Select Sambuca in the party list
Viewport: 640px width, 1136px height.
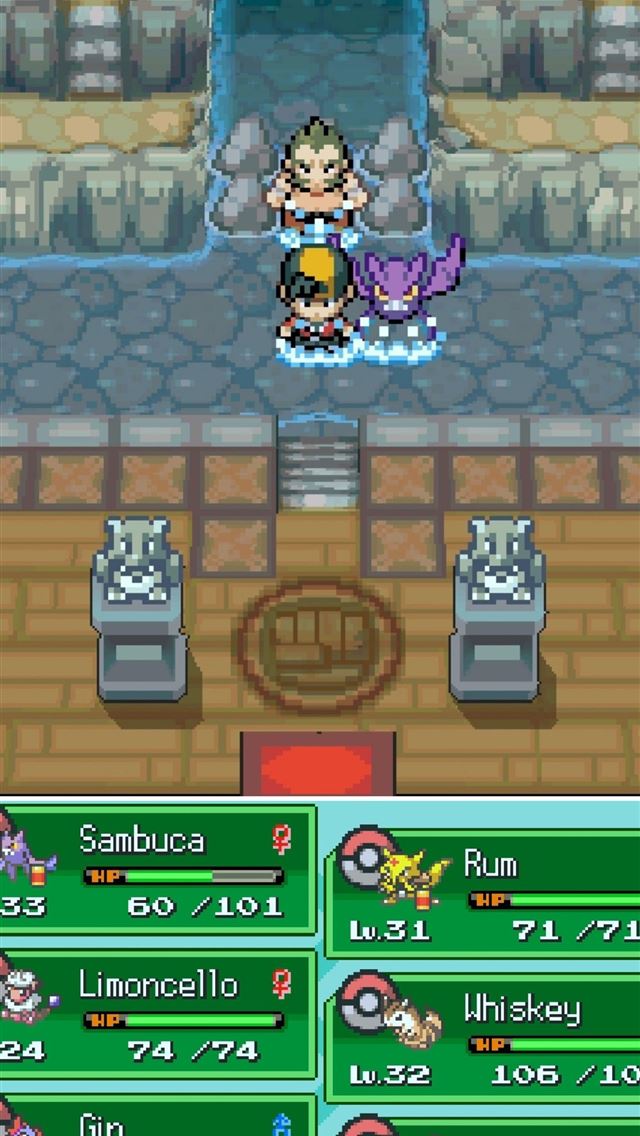coord(160,872)
